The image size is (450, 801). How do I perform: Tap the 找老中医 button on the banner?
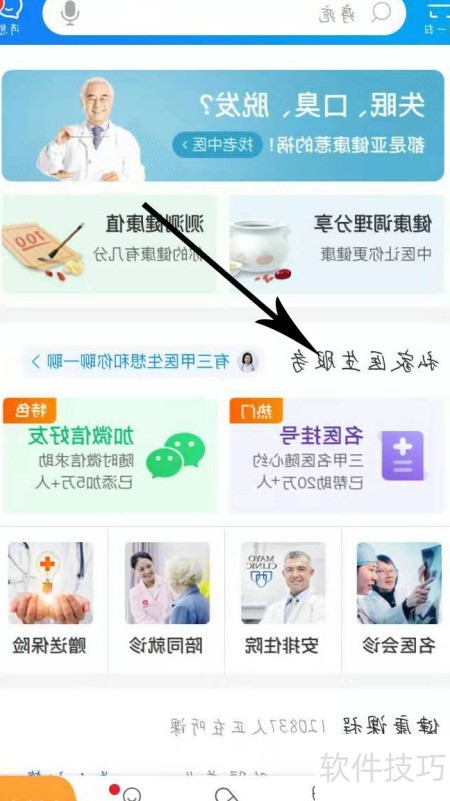[218, 146]
